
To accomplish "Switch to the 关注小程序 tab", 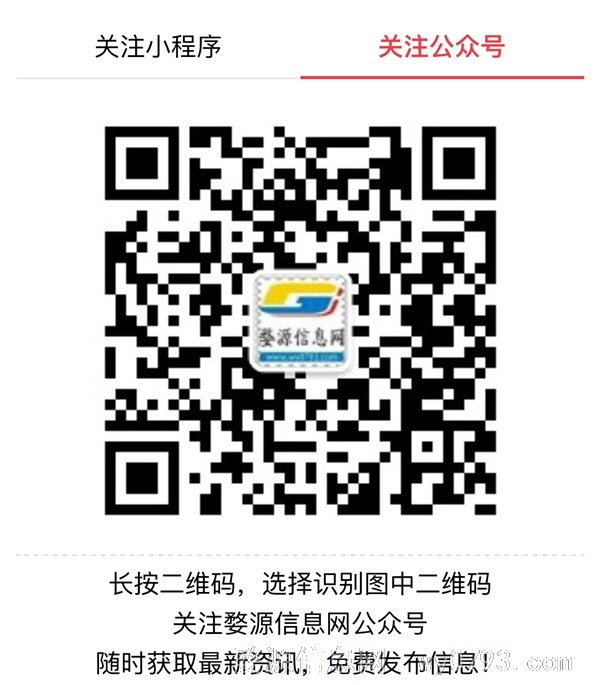I will tap(158, 47).
